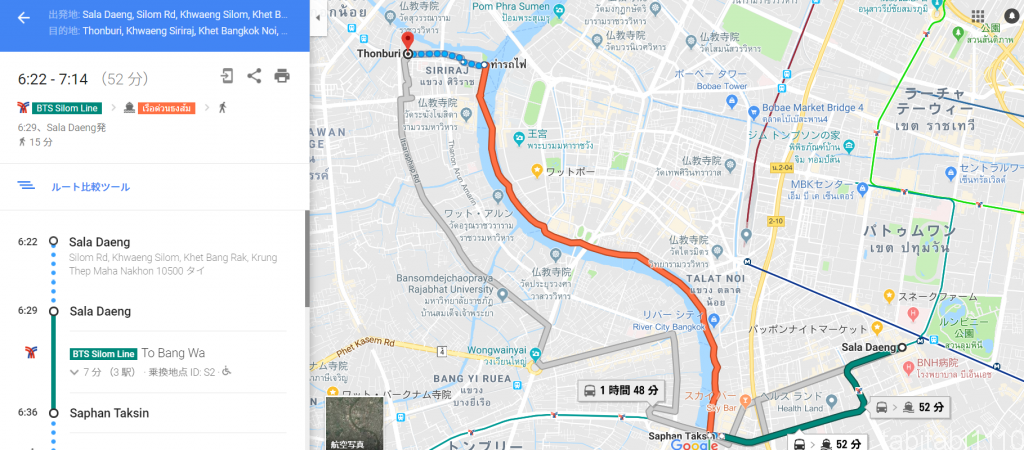Print the directions
Viewport: 1024px width, 450px height.
[282, 75]
